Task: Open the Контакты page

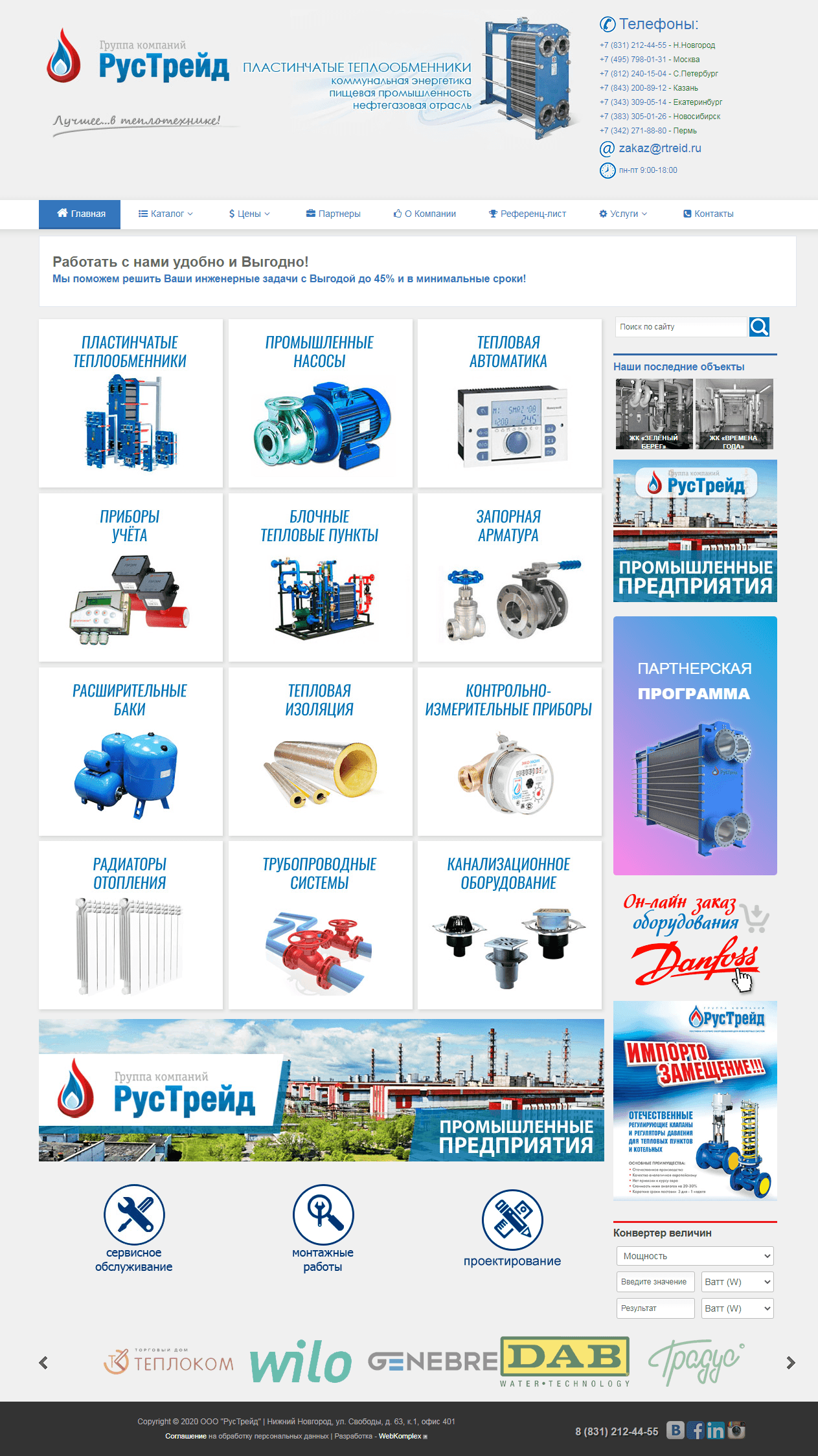Action: 709,214
